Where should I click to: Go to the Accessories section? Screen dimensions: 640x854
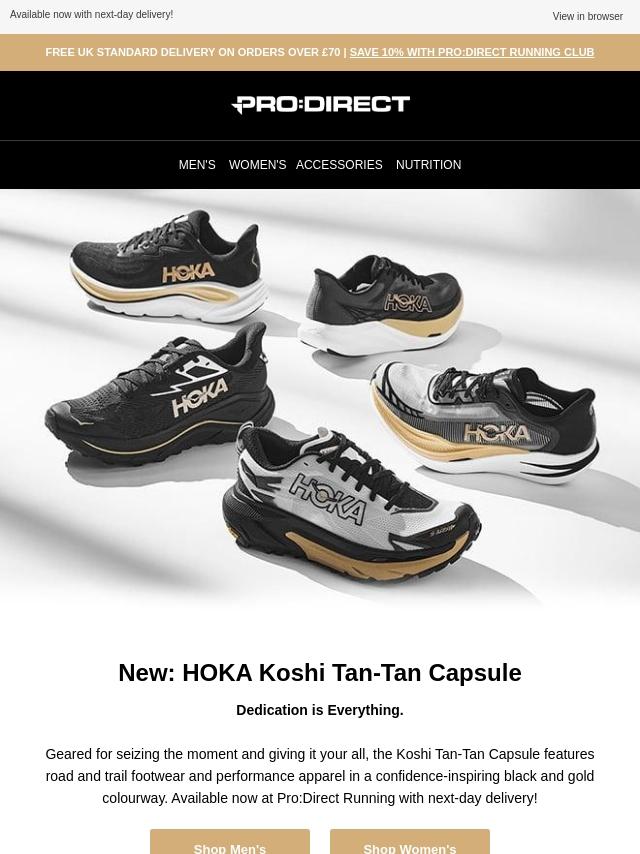click(x=339, y=165)
